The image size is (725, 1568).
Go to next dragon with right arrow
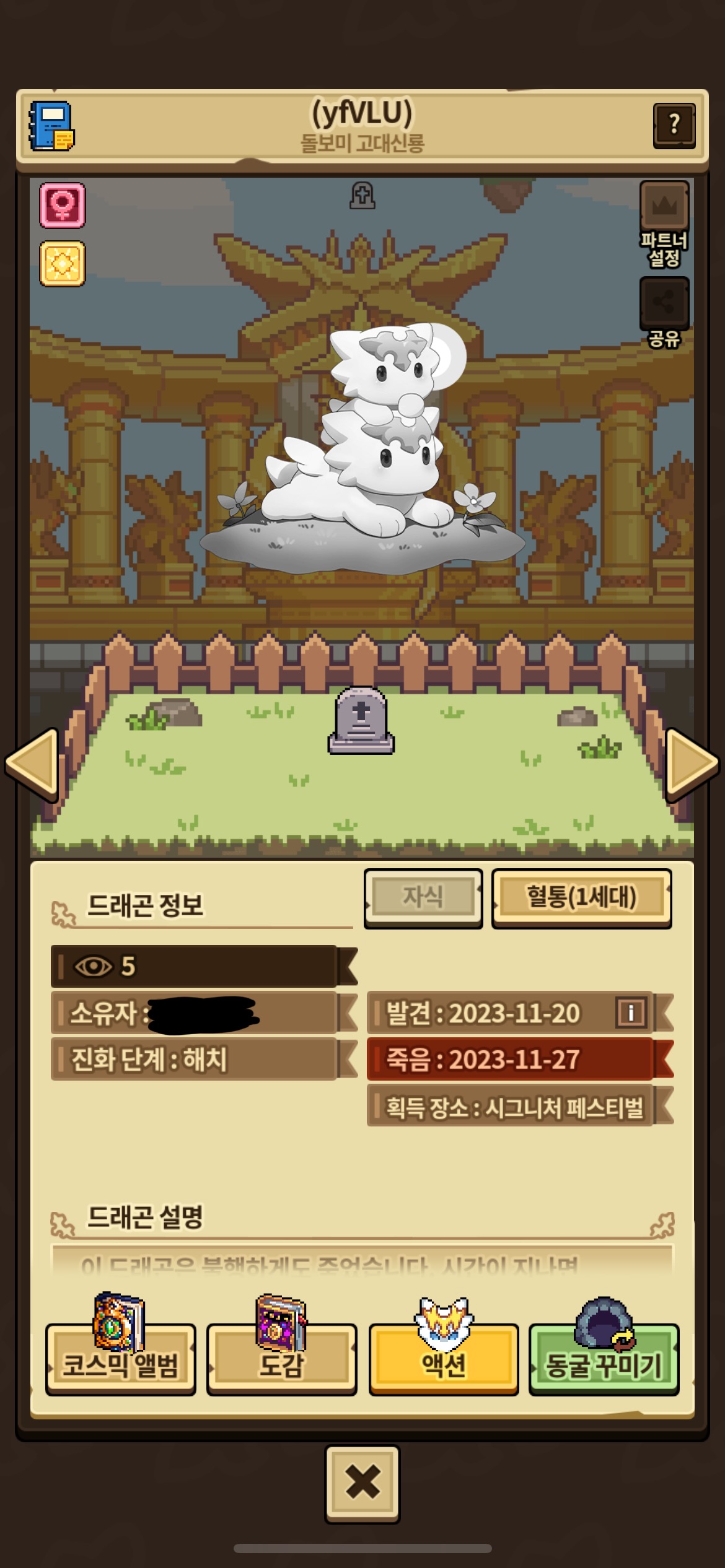click(x=692, y=765)
